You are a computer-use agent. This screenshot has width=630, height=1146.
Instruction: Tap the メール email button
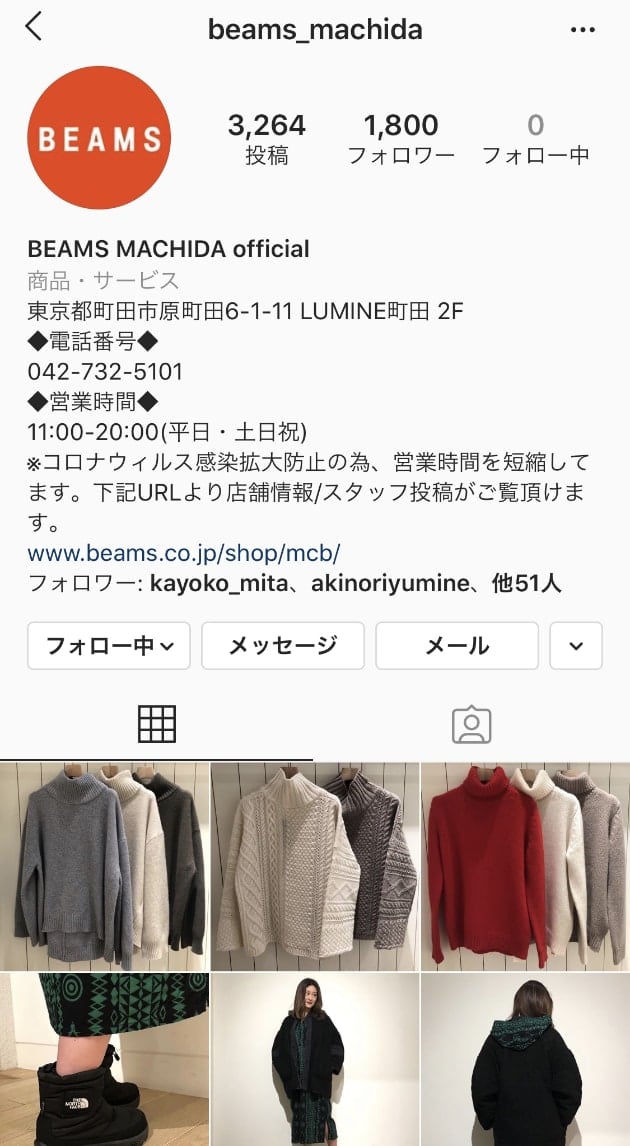point(457,646)
